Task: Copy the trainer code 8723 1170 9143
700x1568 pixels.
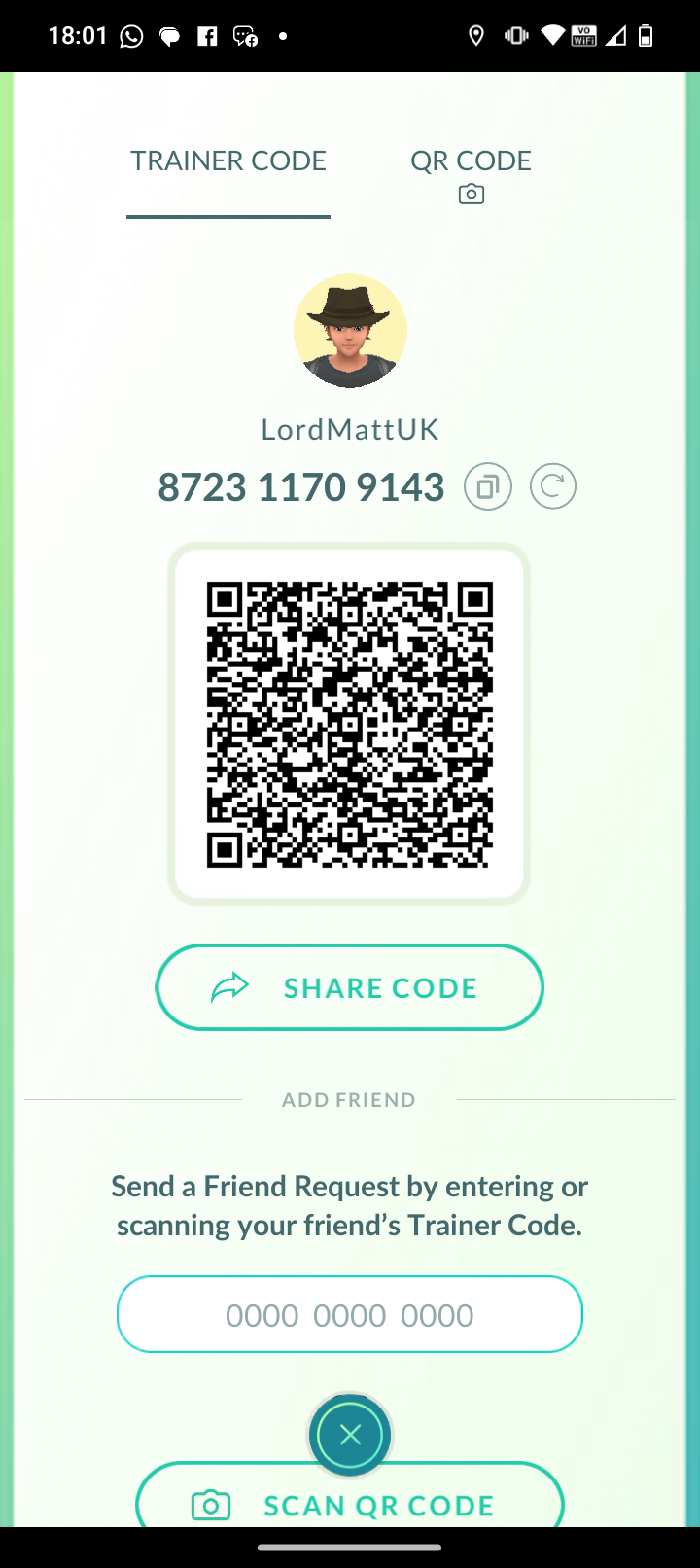Action: pyautogui.click(x=488, y=486)
